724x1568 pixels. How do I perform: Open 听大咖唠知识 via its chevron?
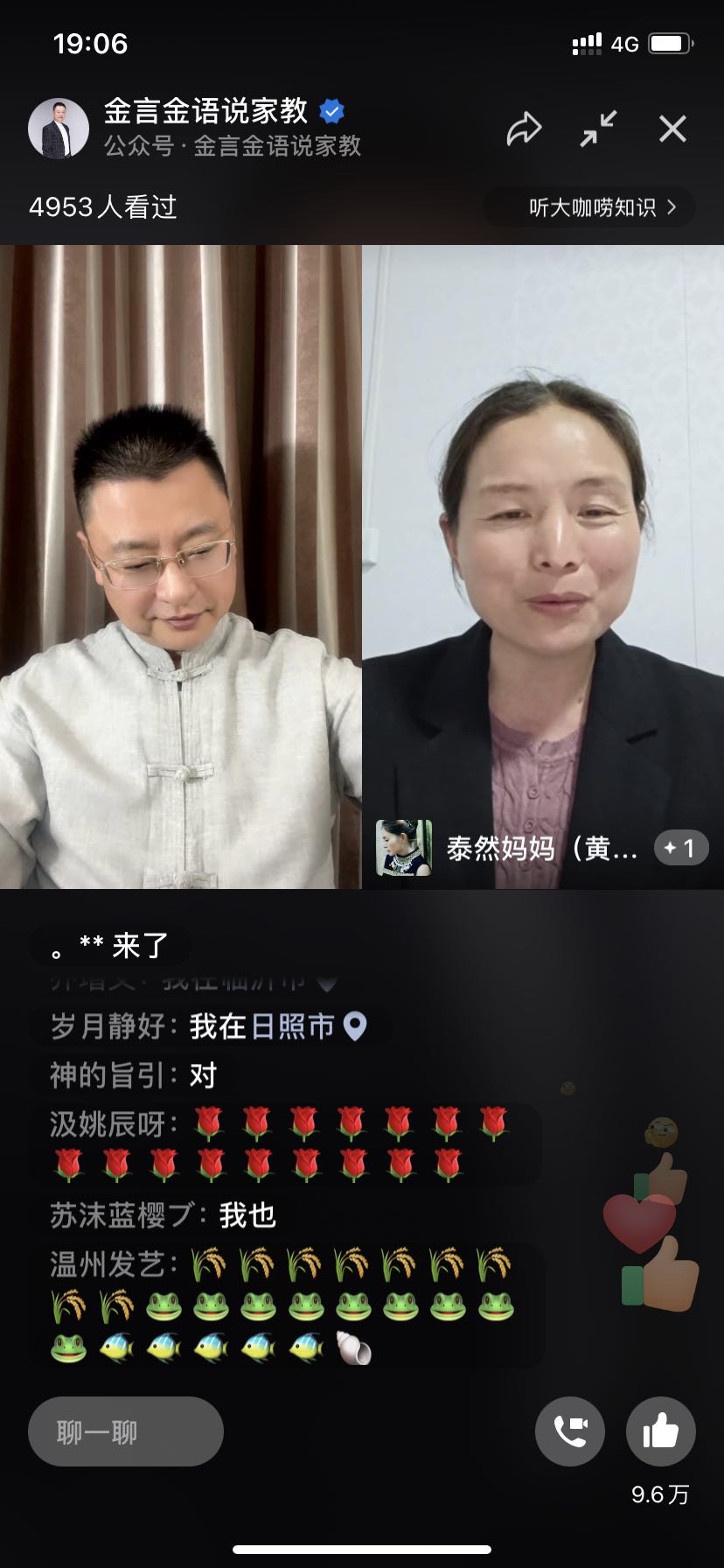[589, 207]
